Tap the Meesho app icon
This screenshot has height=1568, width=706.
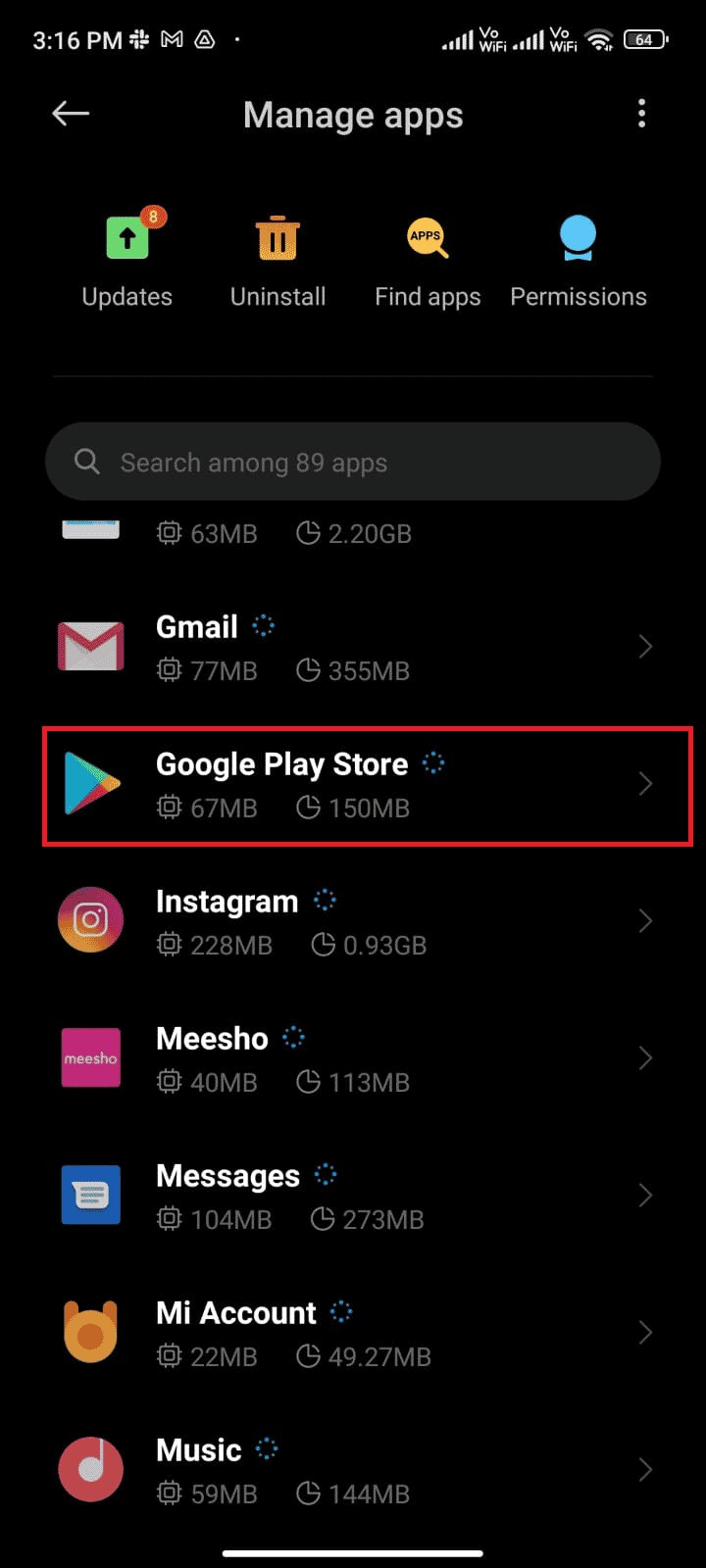(90, 1057)
